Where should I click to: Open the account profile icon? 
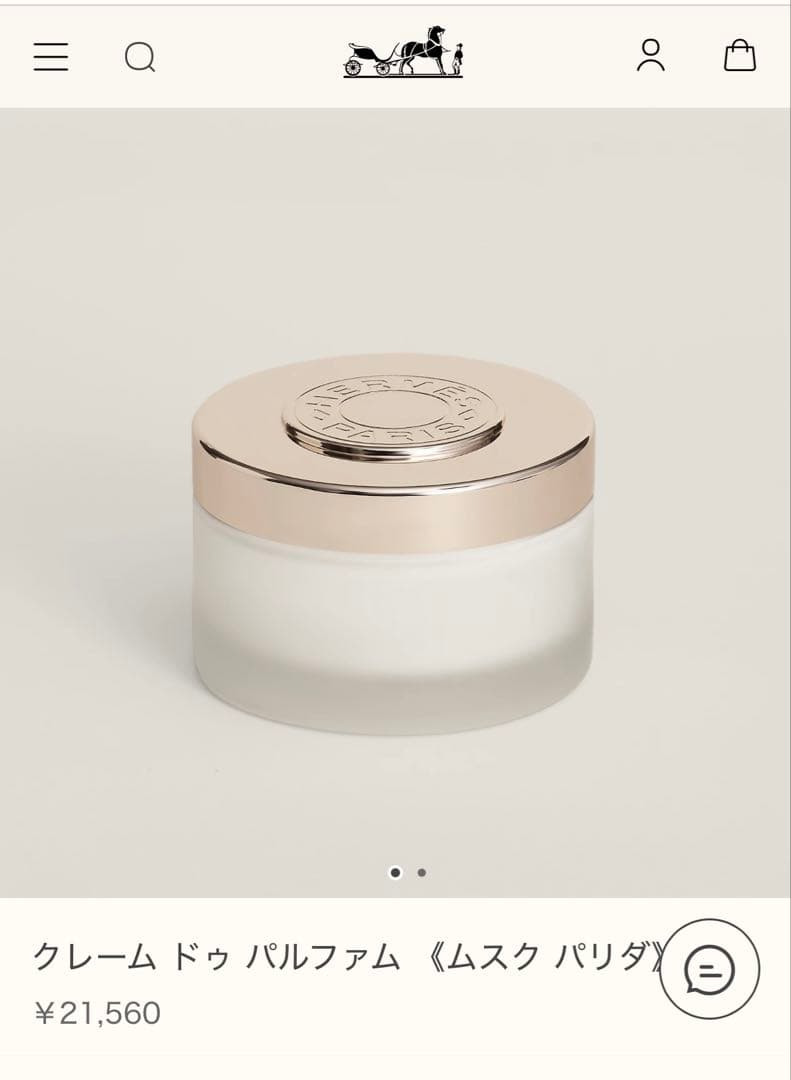coord(651,55)
